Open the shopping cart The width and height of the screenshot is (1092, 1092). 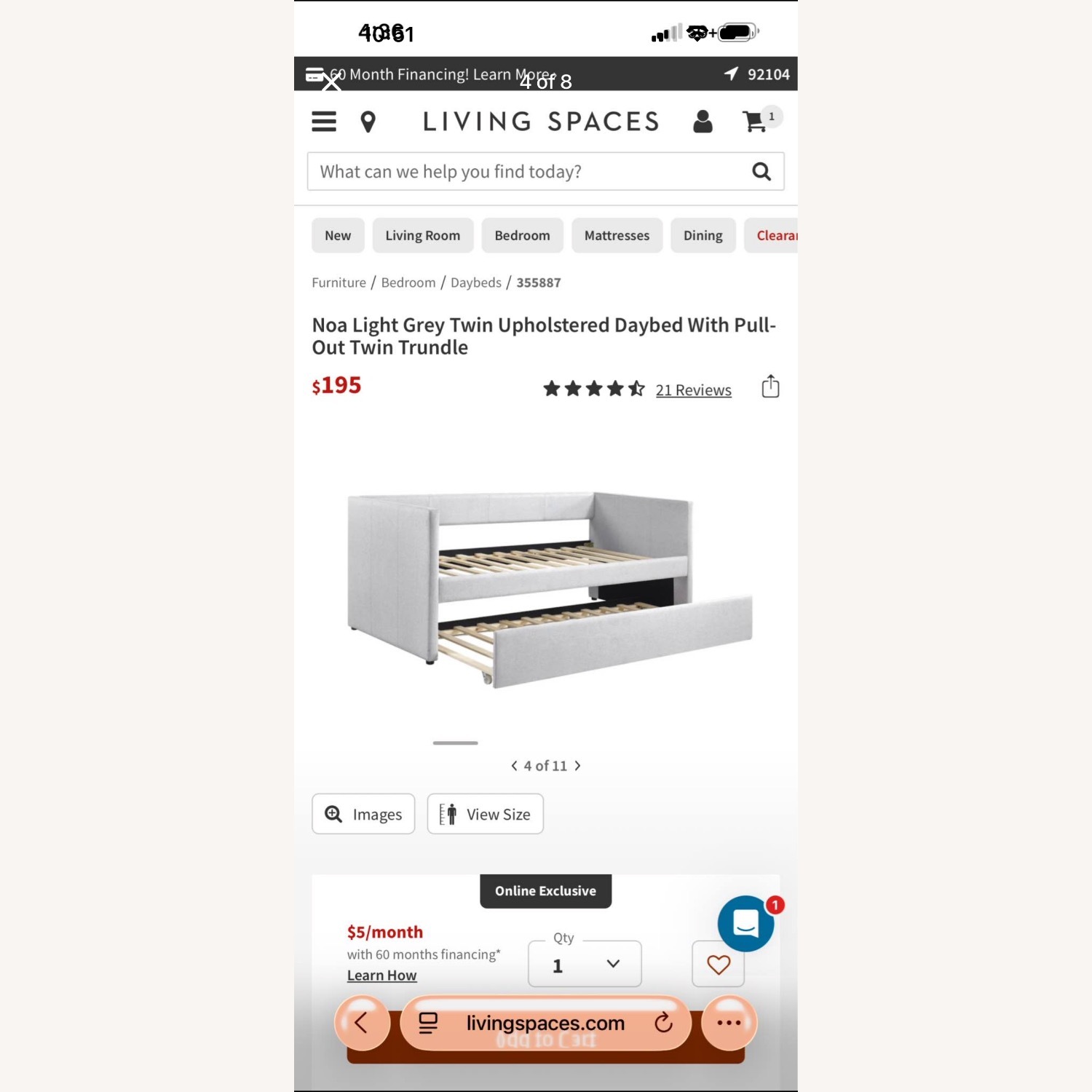pos(755,122)
